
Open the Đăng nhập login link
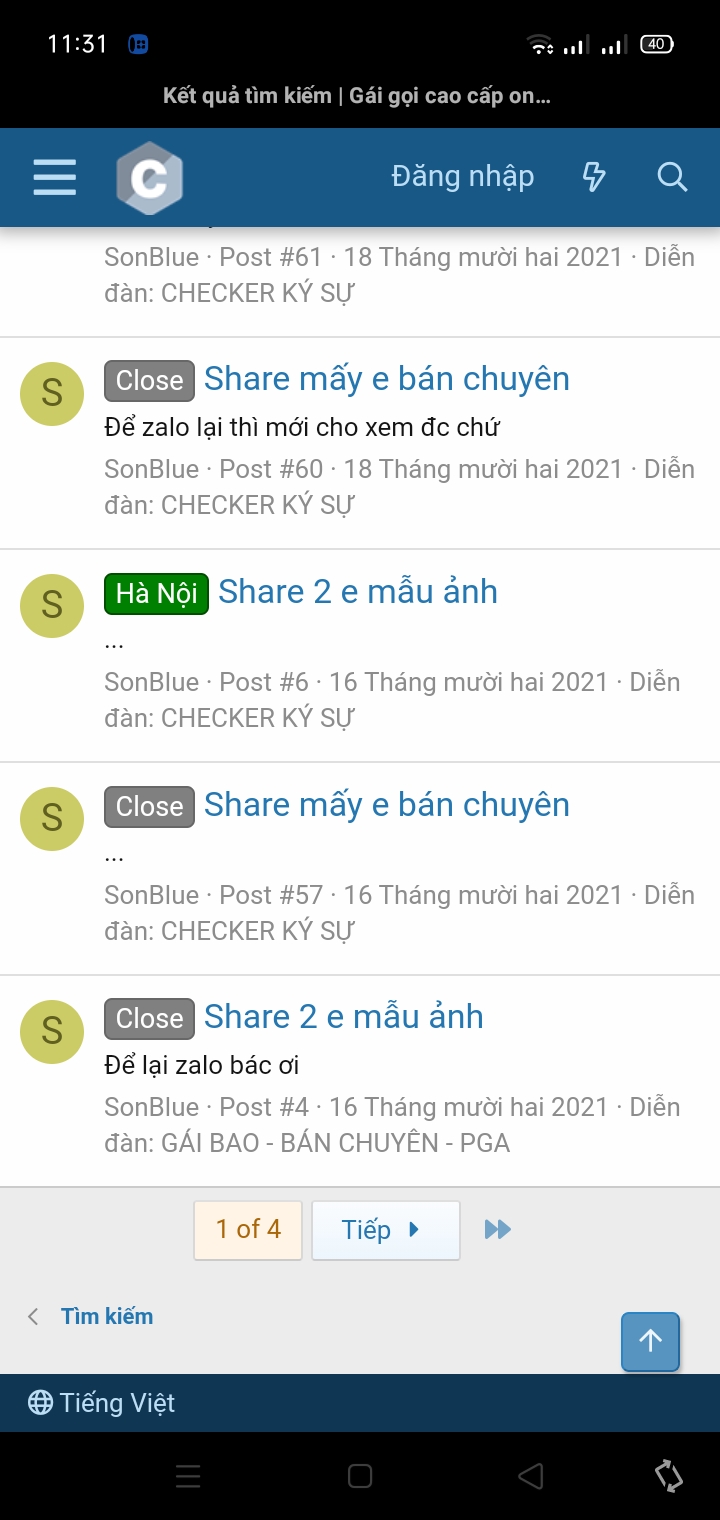point(462,177)
